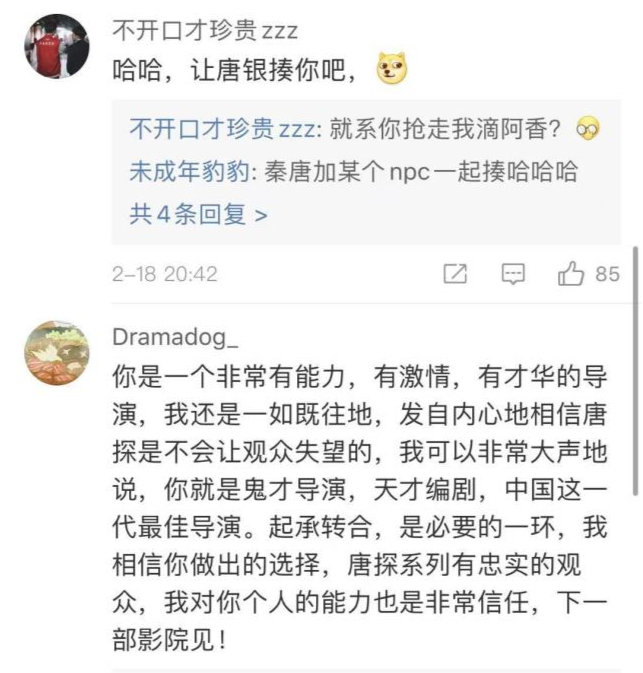Open 未成年豹豹 profile in replies
The width and height of the screenshot is (643, 673).
pyautogui.click(x=192, y=171)
